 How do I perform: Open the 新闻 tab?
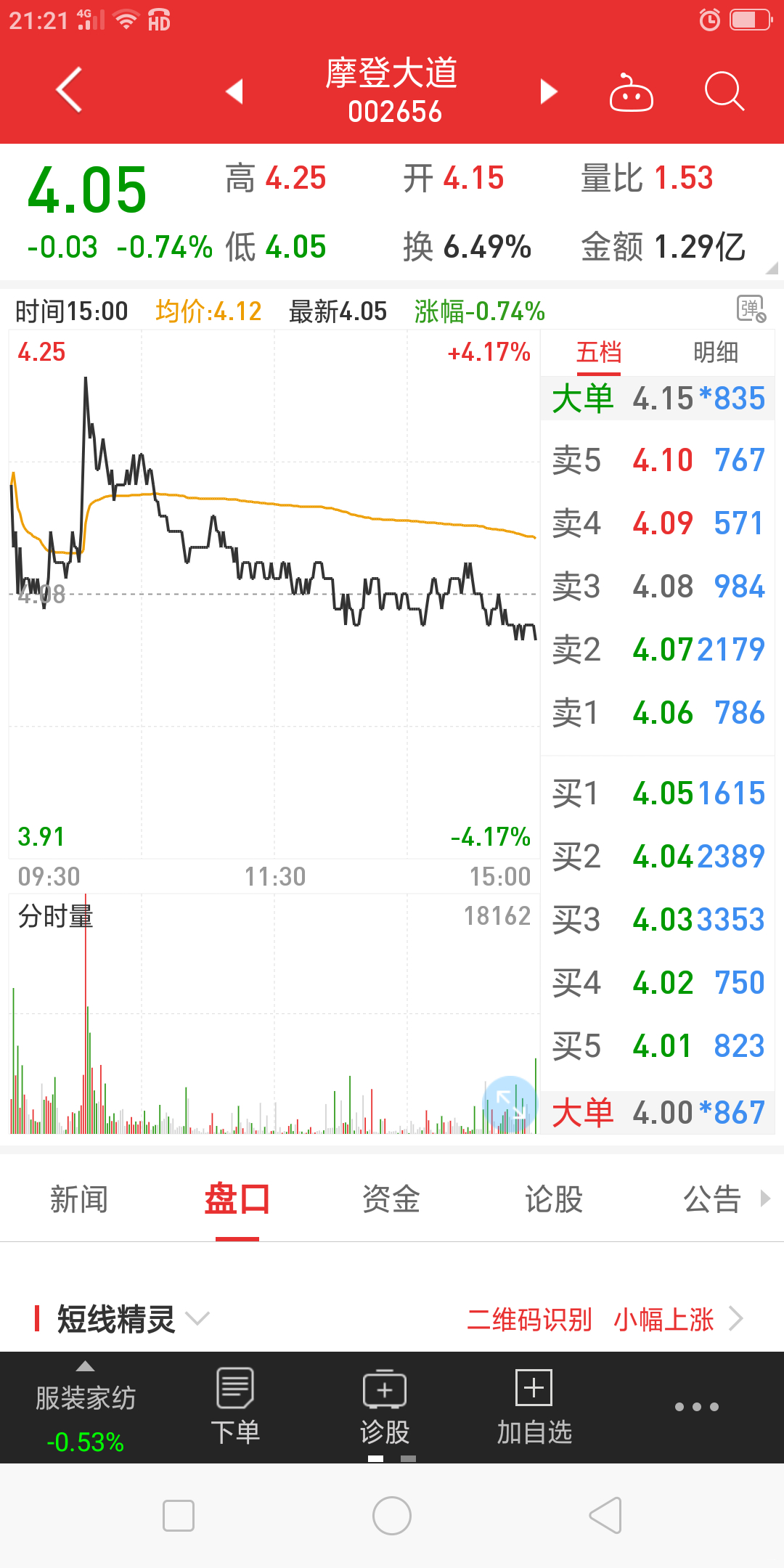click(79, 1199)
